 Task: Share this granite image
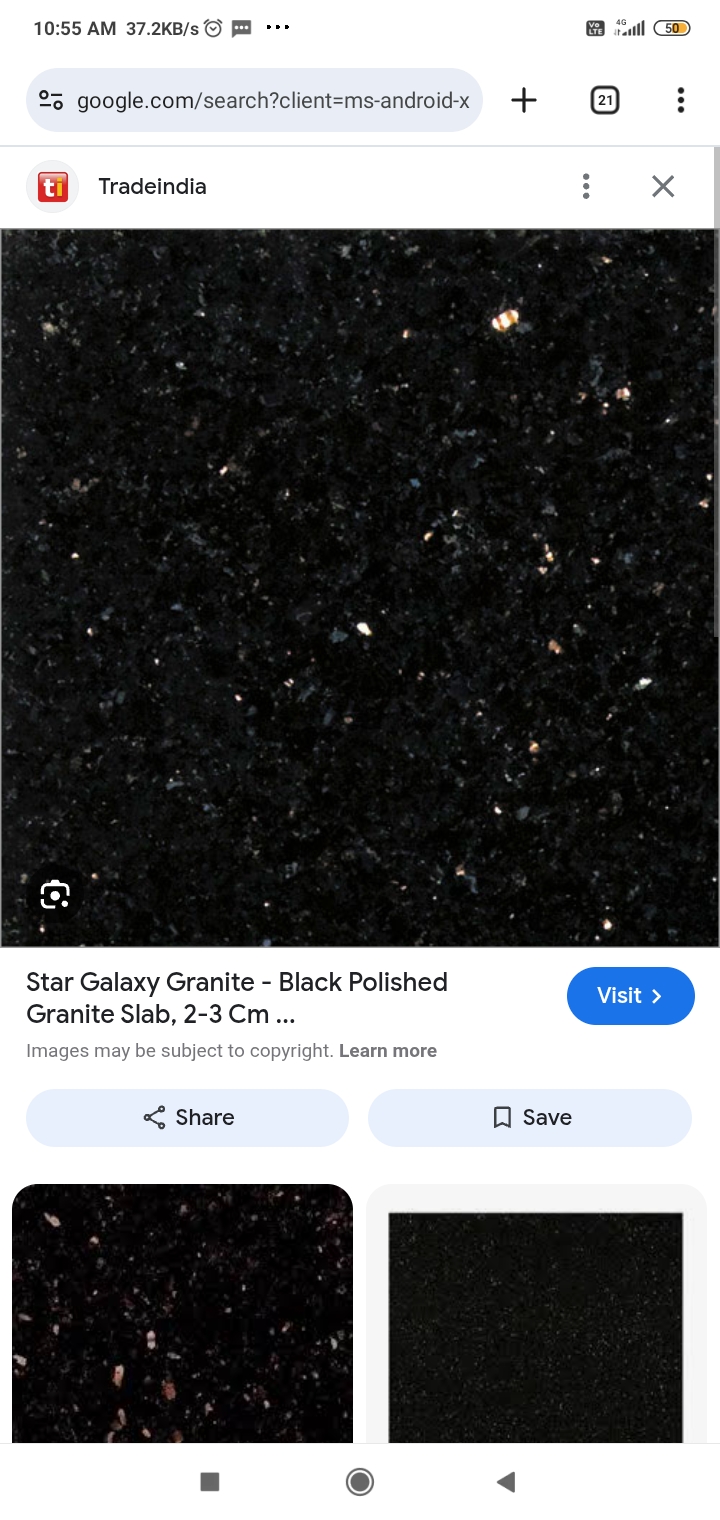[x=188, y=1117]
